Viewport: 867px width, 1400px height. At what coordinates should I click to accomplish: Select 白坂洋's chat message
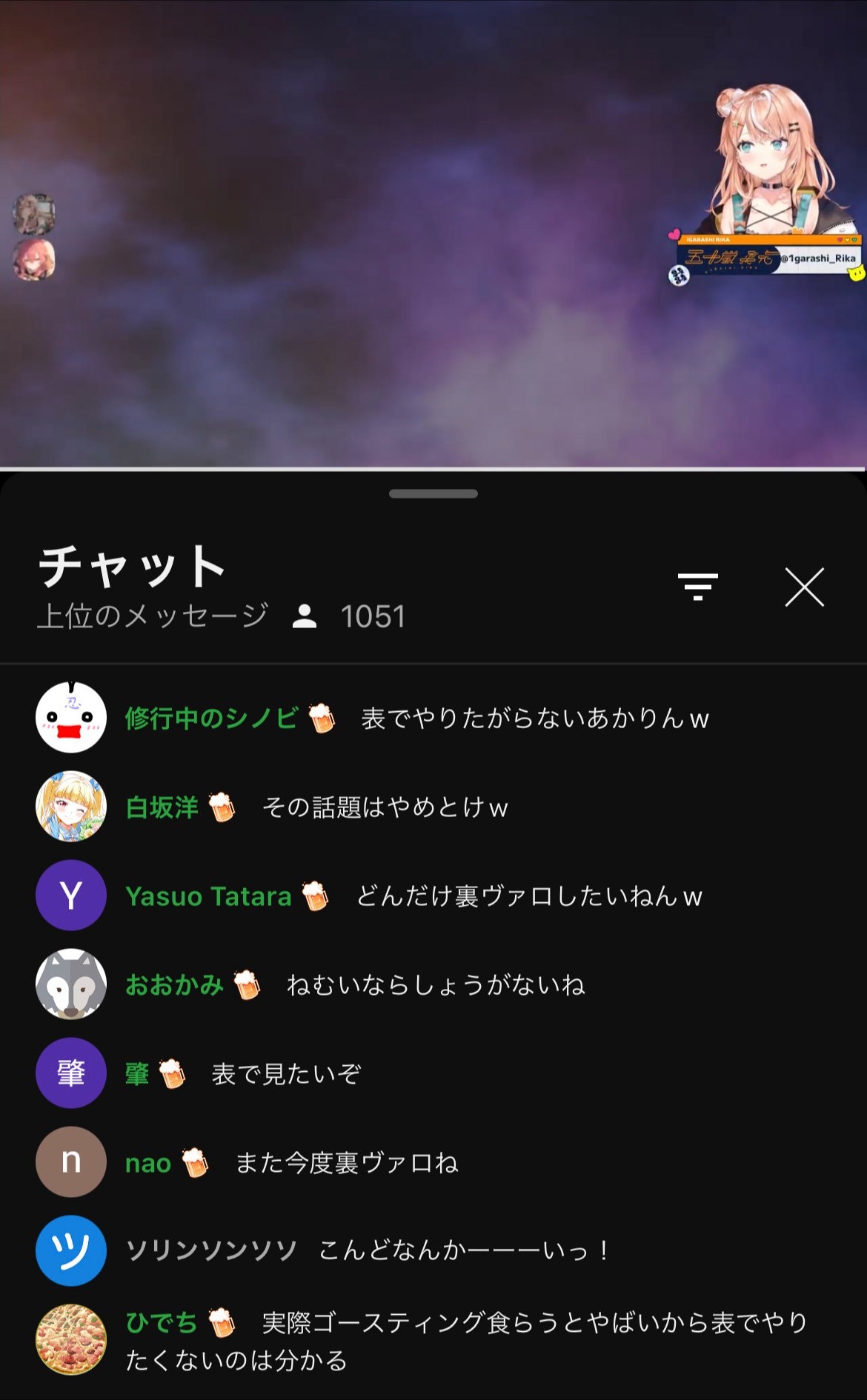click(385, 807)
